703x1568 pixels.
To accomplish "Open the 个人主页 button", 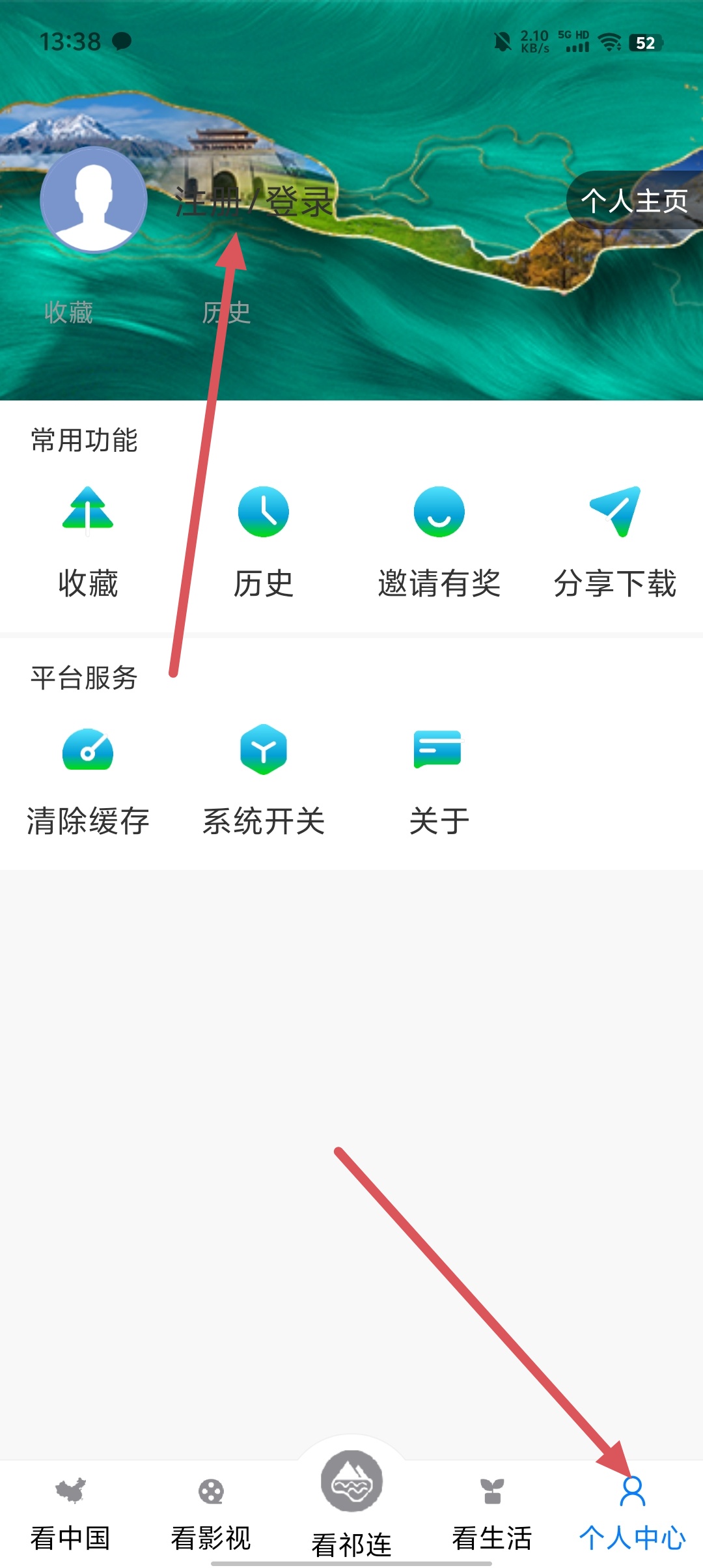I will pyautogui.click(x=635, y=200).
